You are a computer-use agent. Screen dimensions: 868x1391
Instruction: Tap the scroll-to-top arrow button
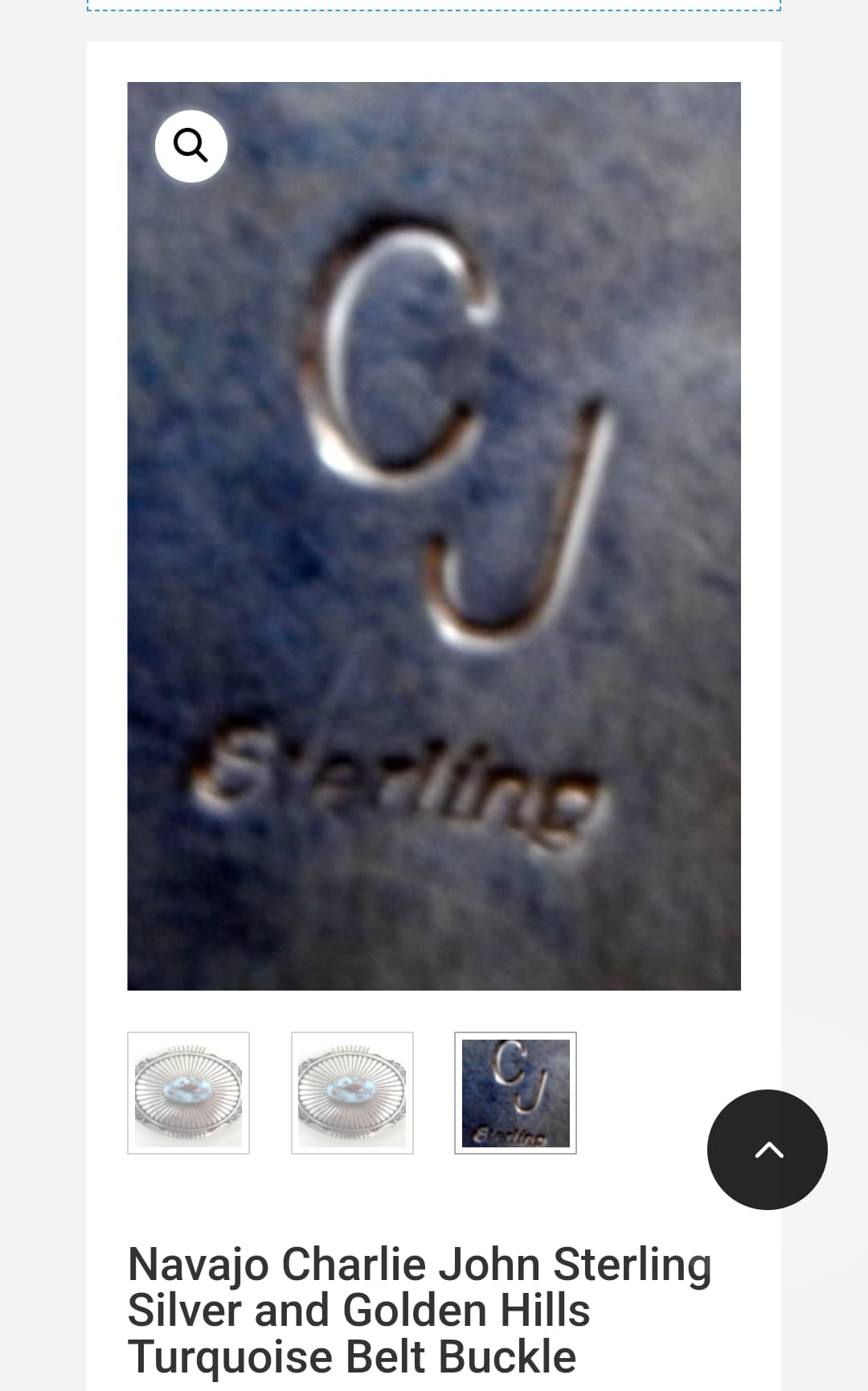coord(768,1149)
